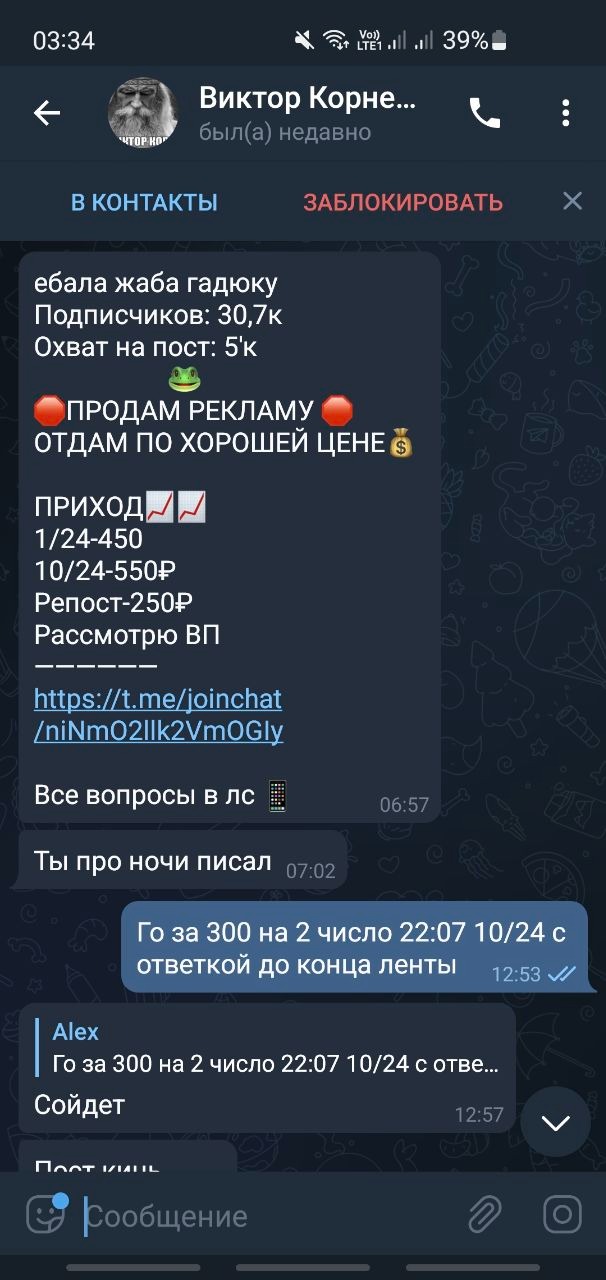
Task: Tap ЗАБЛОКИРОВАТЬ to block this user
Action: 403,202
